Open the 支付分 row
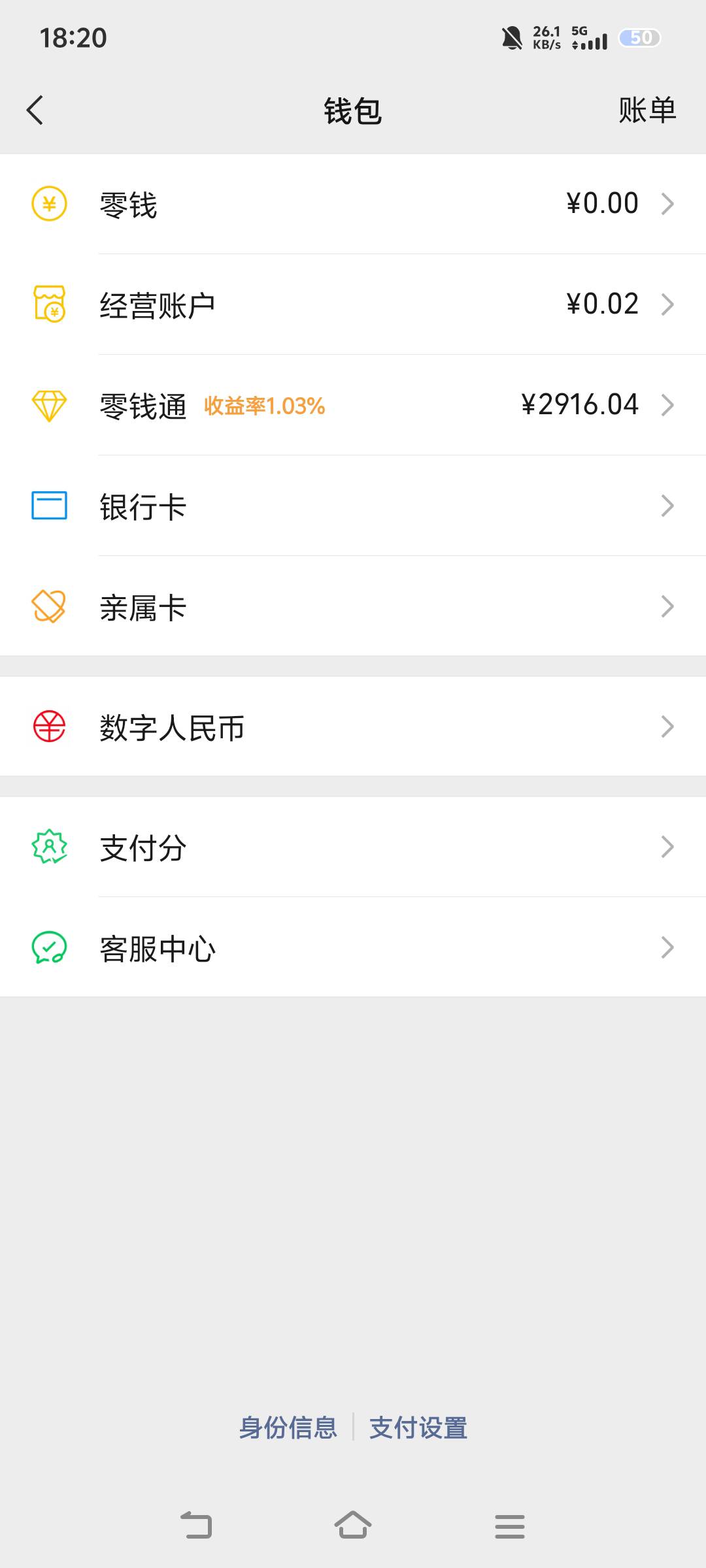This screenshot has height=1568, width=706. pos(353,847)
